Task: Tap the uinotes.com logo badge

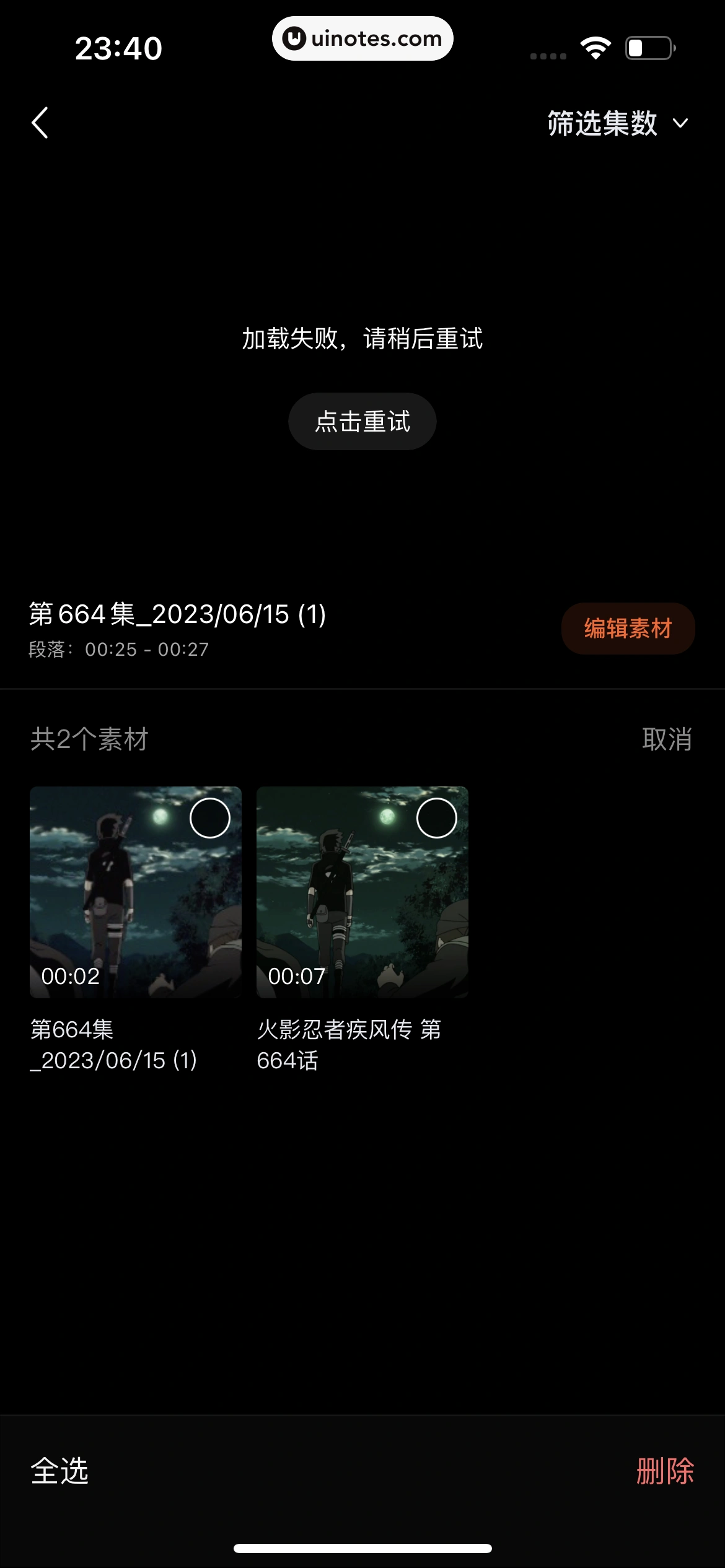Action: 362,38
